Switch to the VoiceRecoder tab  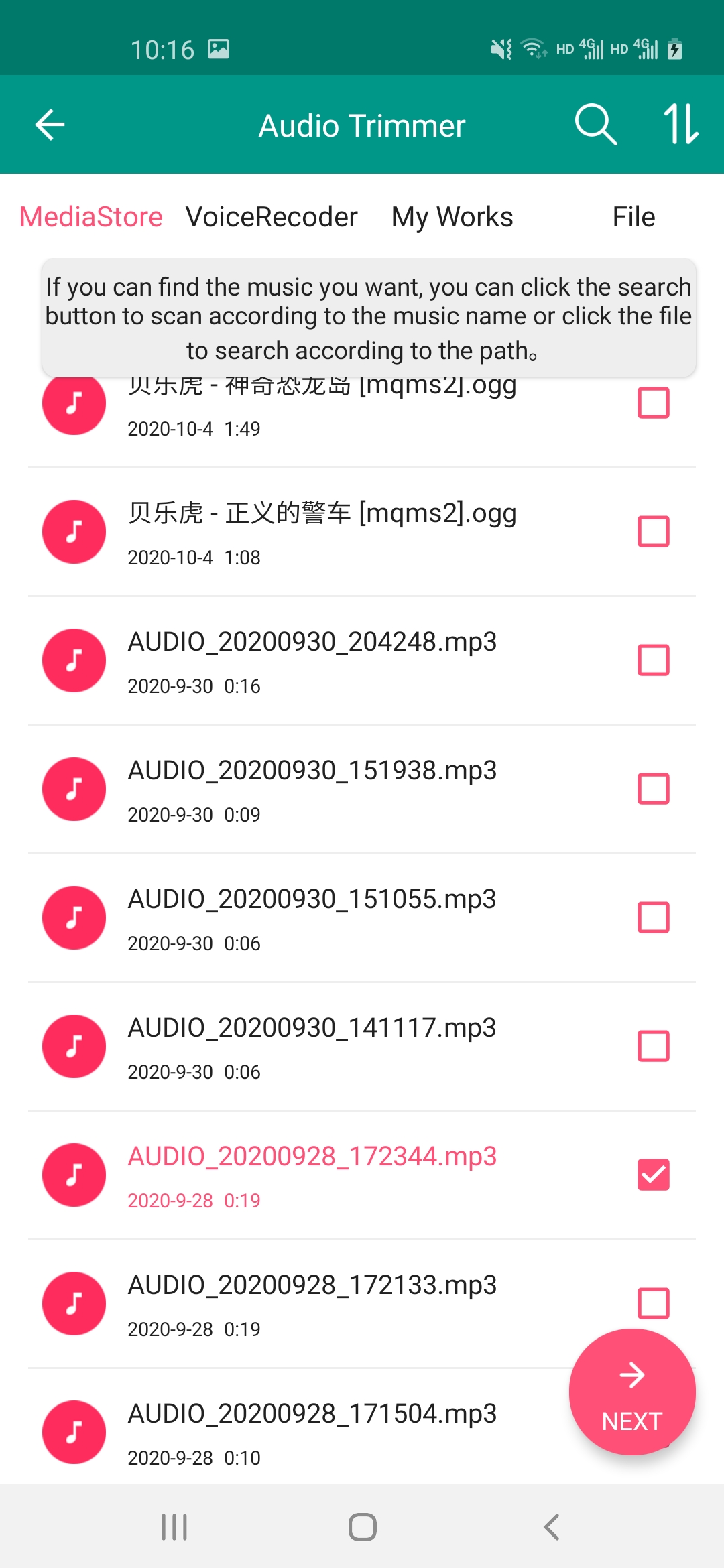click(271, 217)
